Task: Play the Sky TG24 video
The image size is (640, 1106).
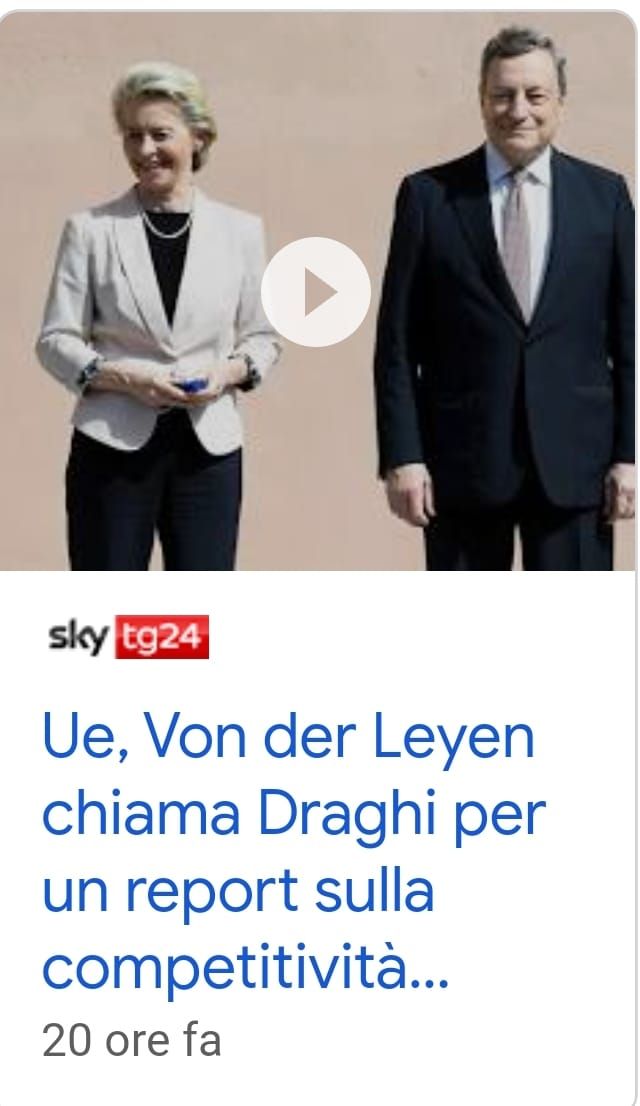Action: click(316, 292)
